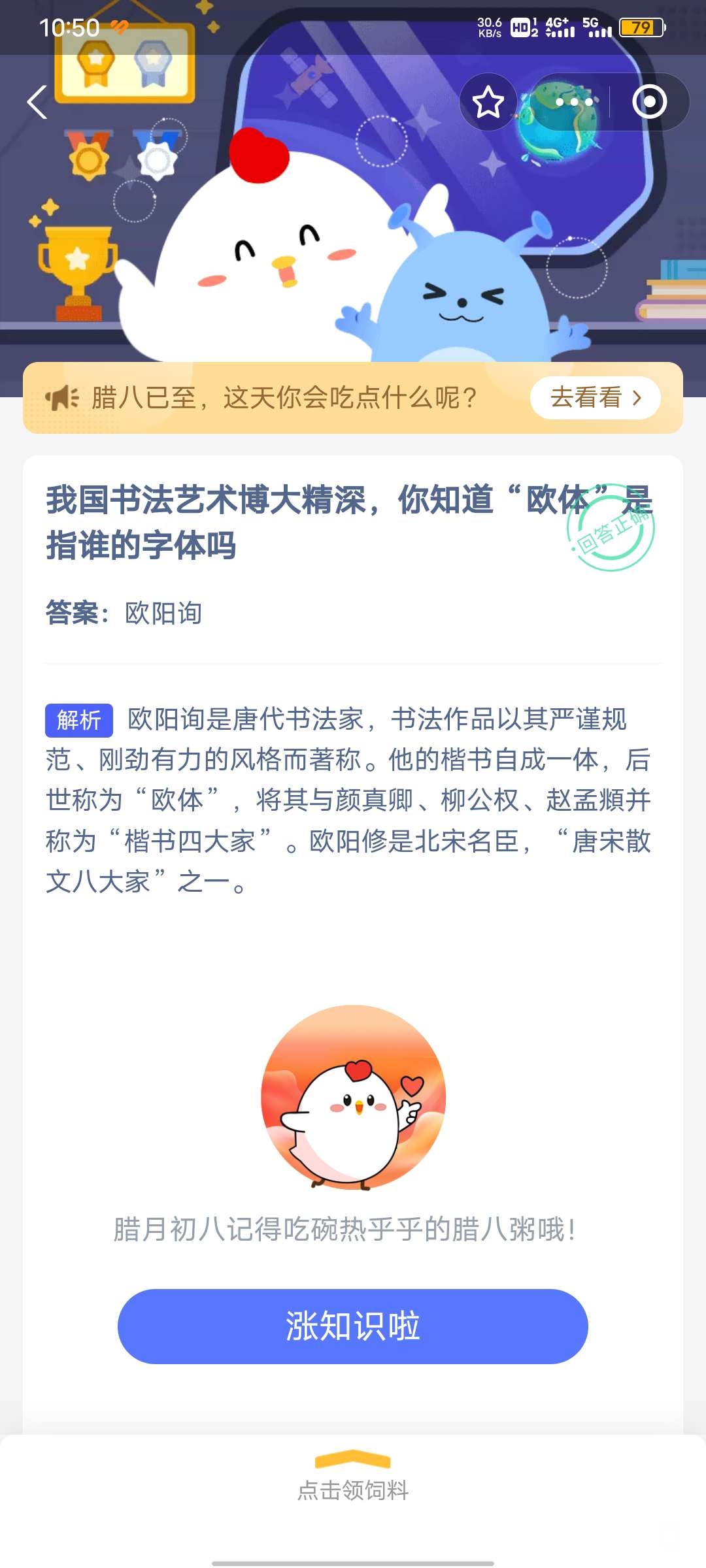The height and width of the screenshot is (1568, 706).
Task: Favorite this mini program with the star
Action: pyautogui.click(x=488, y=103)
